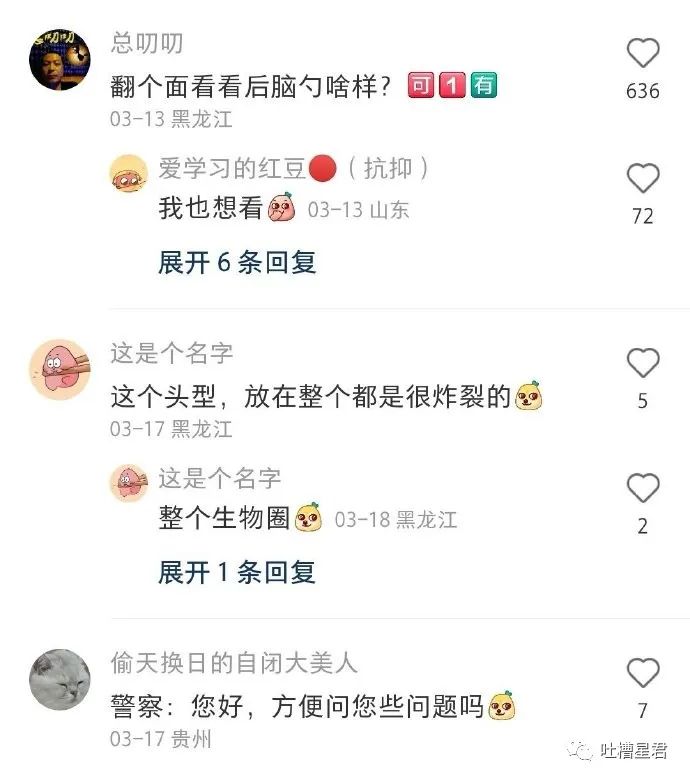Like the reply 整个生物圈
The width and height of the screenshot is (690, 781).
[642, 489]
